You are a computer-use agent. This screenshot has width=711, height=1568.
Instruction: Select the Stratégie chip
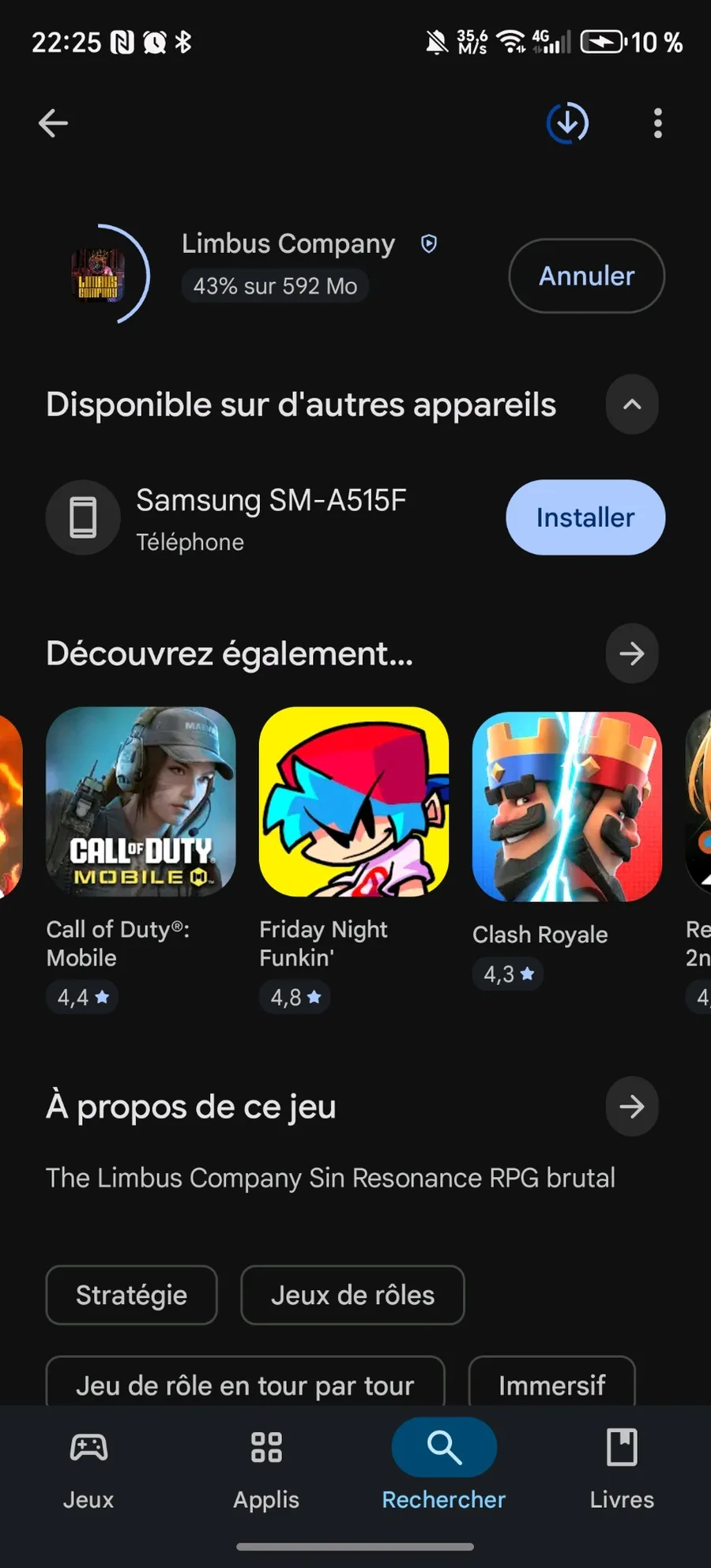coord(131,1295)
